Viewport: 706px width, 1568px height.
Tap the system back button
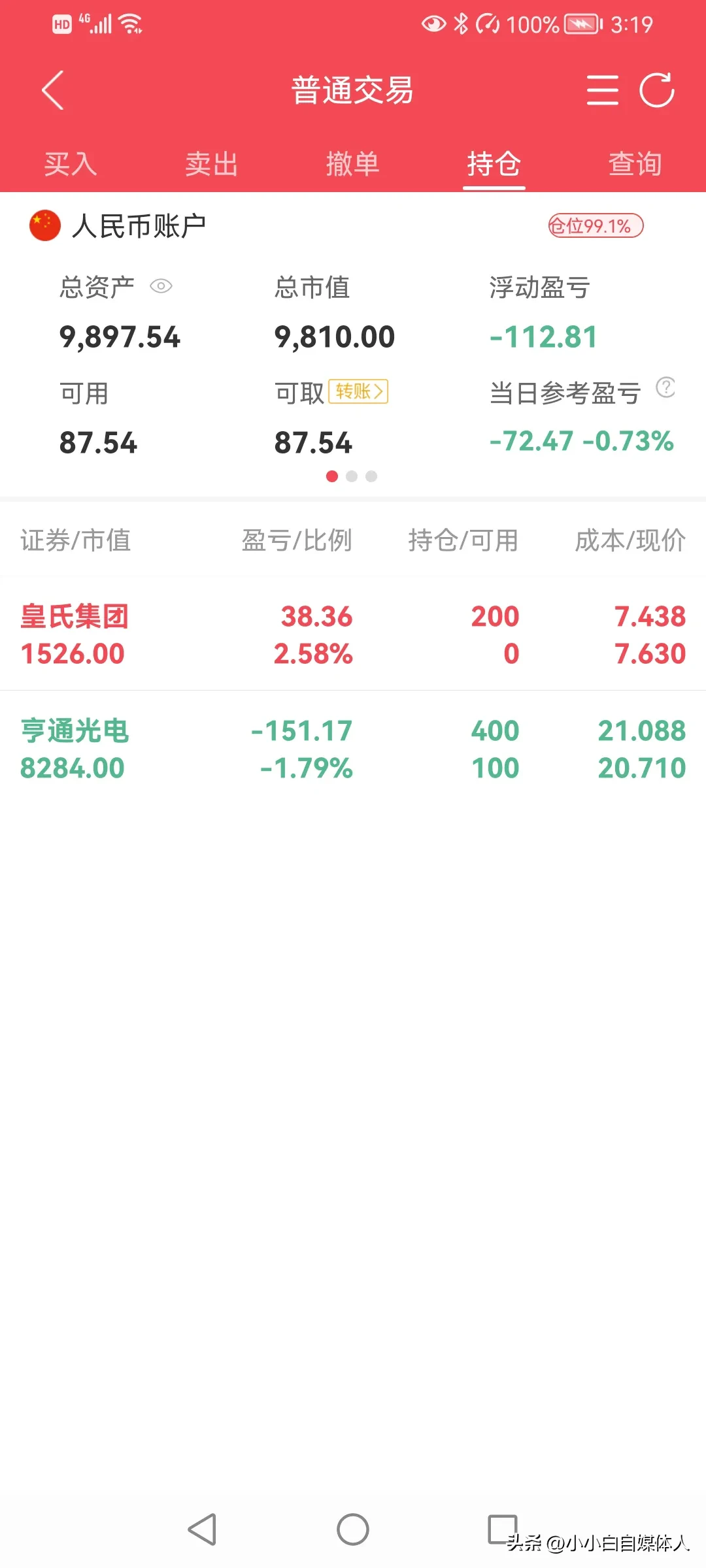coord(202,1529)
